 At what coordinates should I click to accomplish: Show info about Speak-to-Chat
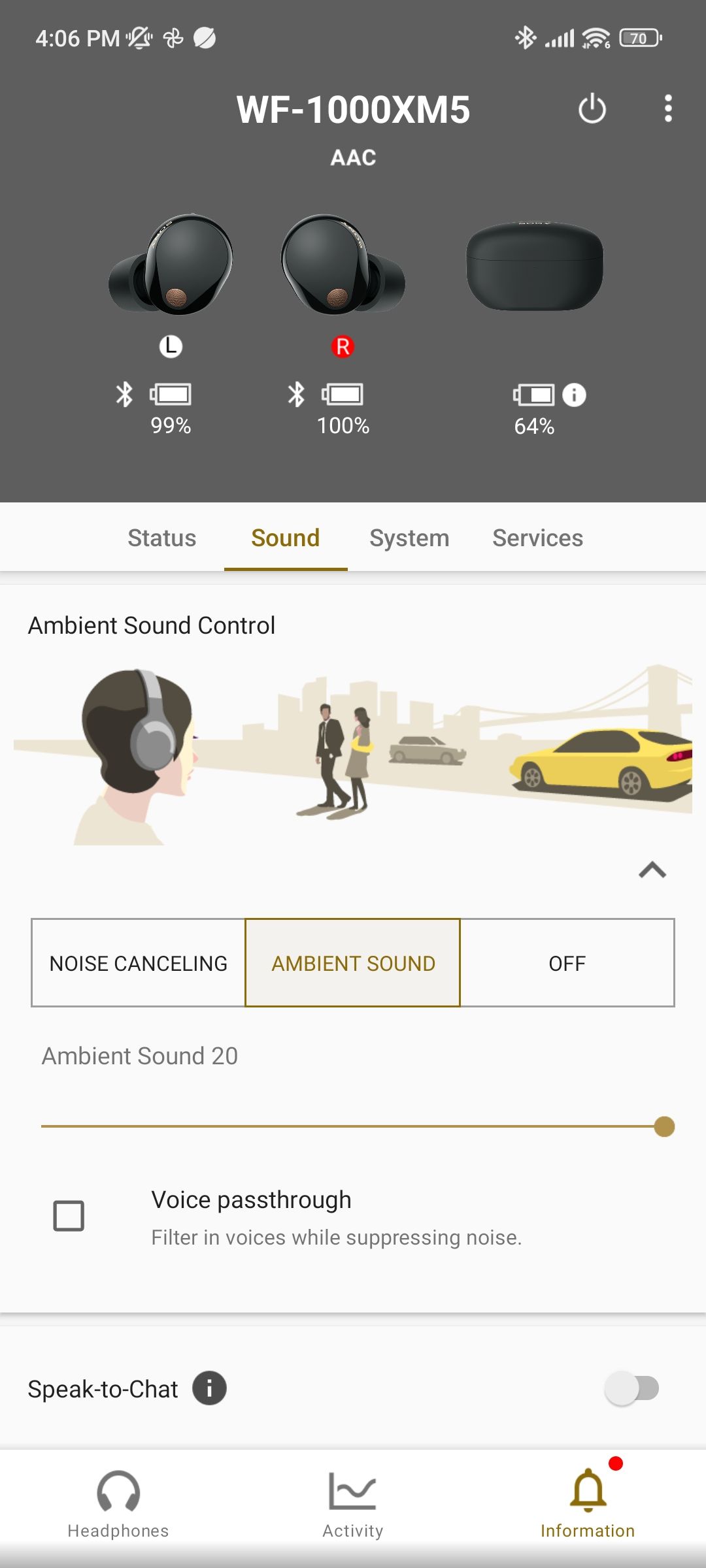pyautogui.click(x=209, y=1388)
